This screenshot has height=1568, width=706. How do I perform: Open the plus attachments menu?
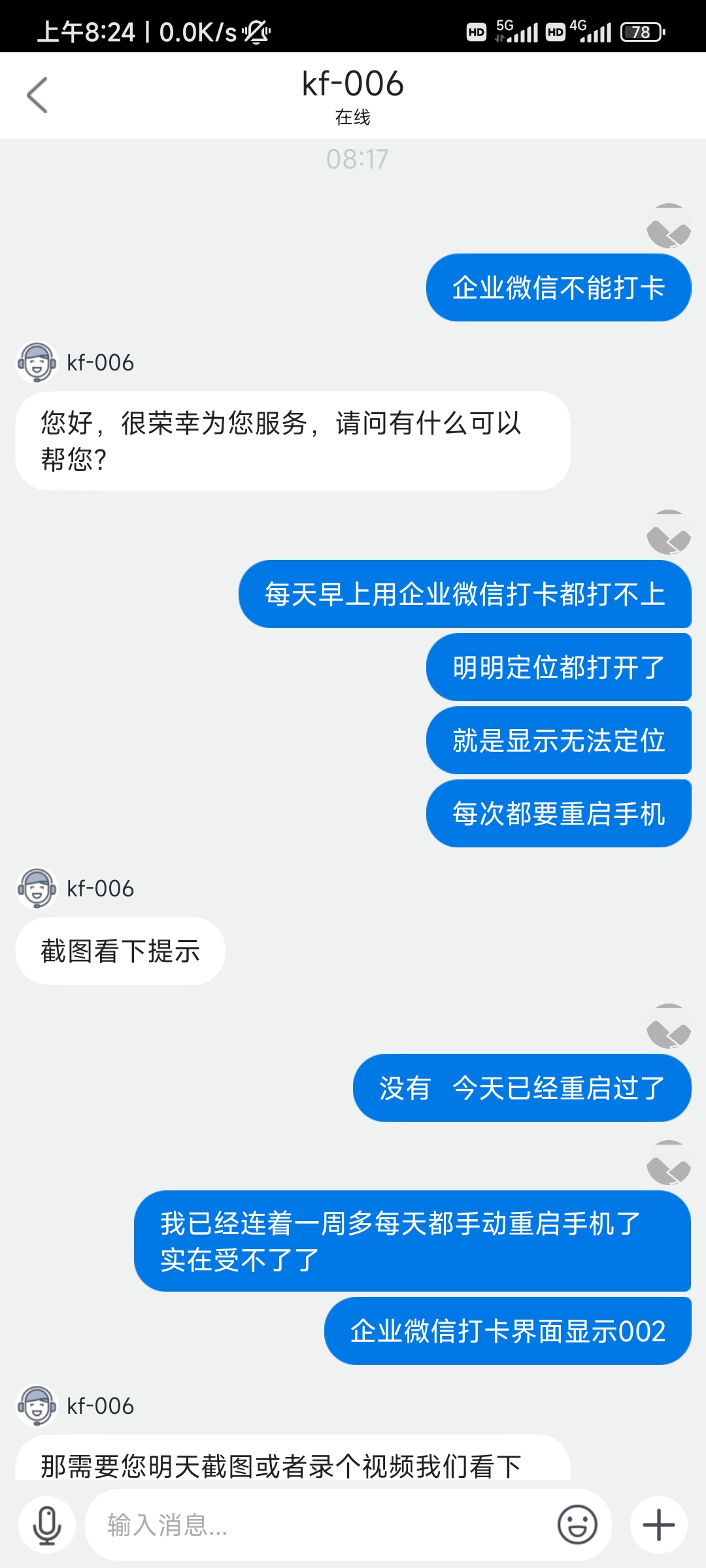(659, 1525)
